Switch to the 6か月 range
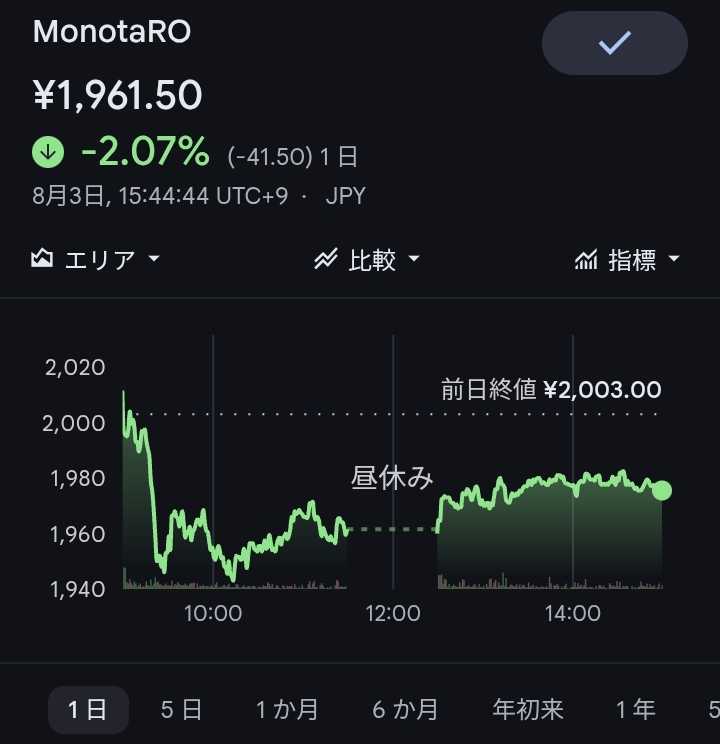Screen dimensions: 720x744 (405, 710)
